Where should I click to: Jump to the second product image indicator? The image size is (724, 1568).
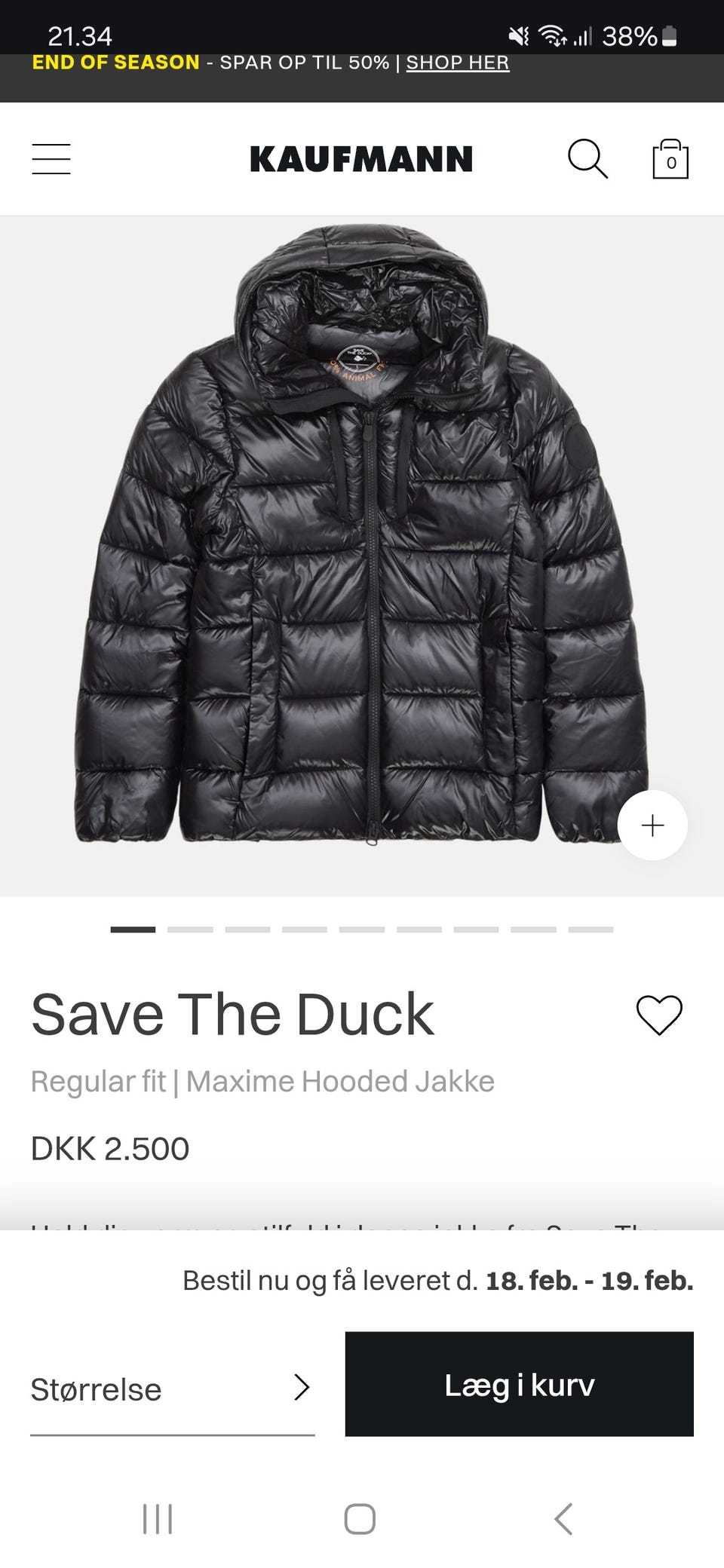(x=190, y=929)
